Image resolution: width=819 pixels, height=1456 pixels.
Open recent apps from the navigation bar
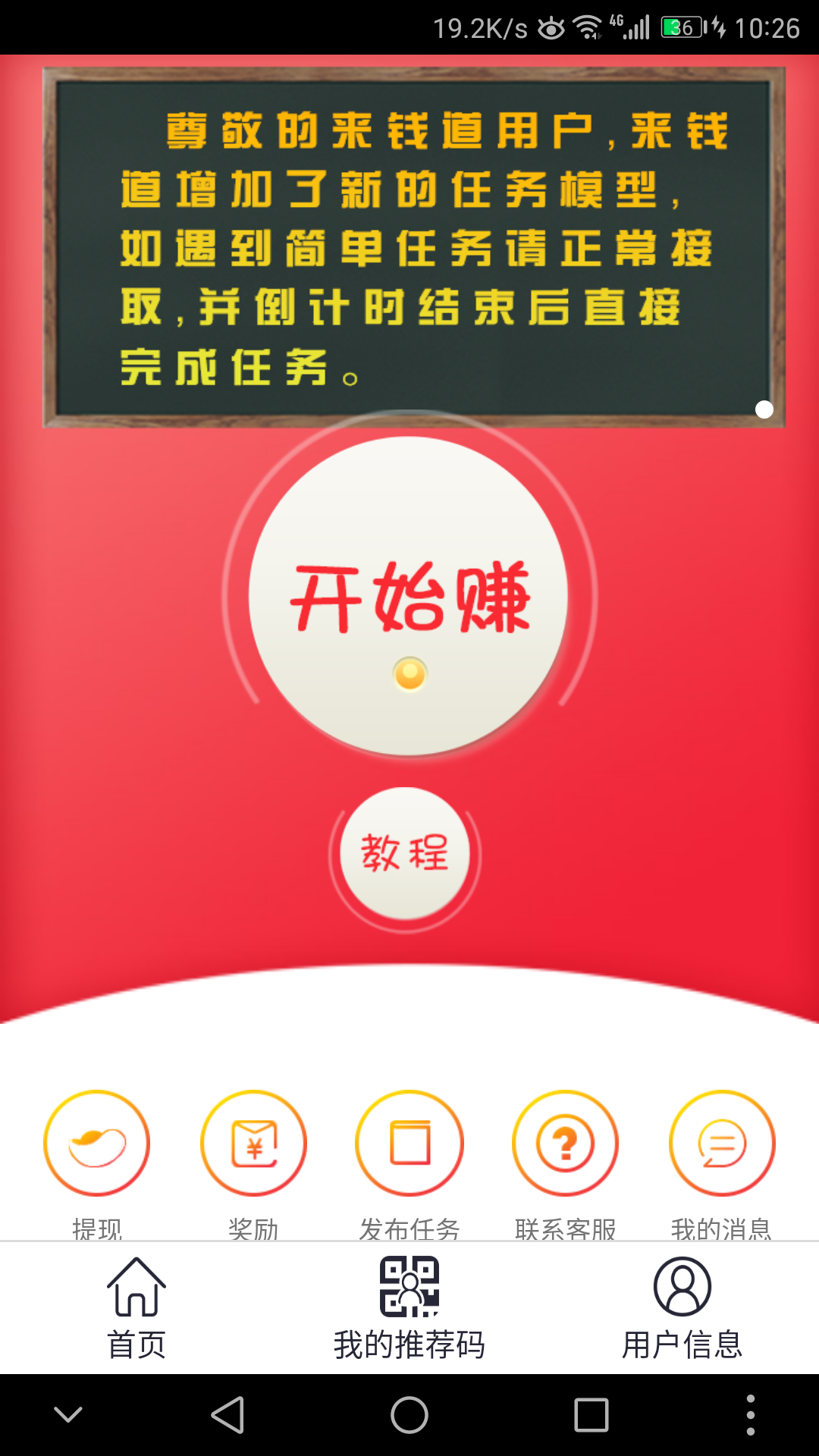(x=591, y=1415)
